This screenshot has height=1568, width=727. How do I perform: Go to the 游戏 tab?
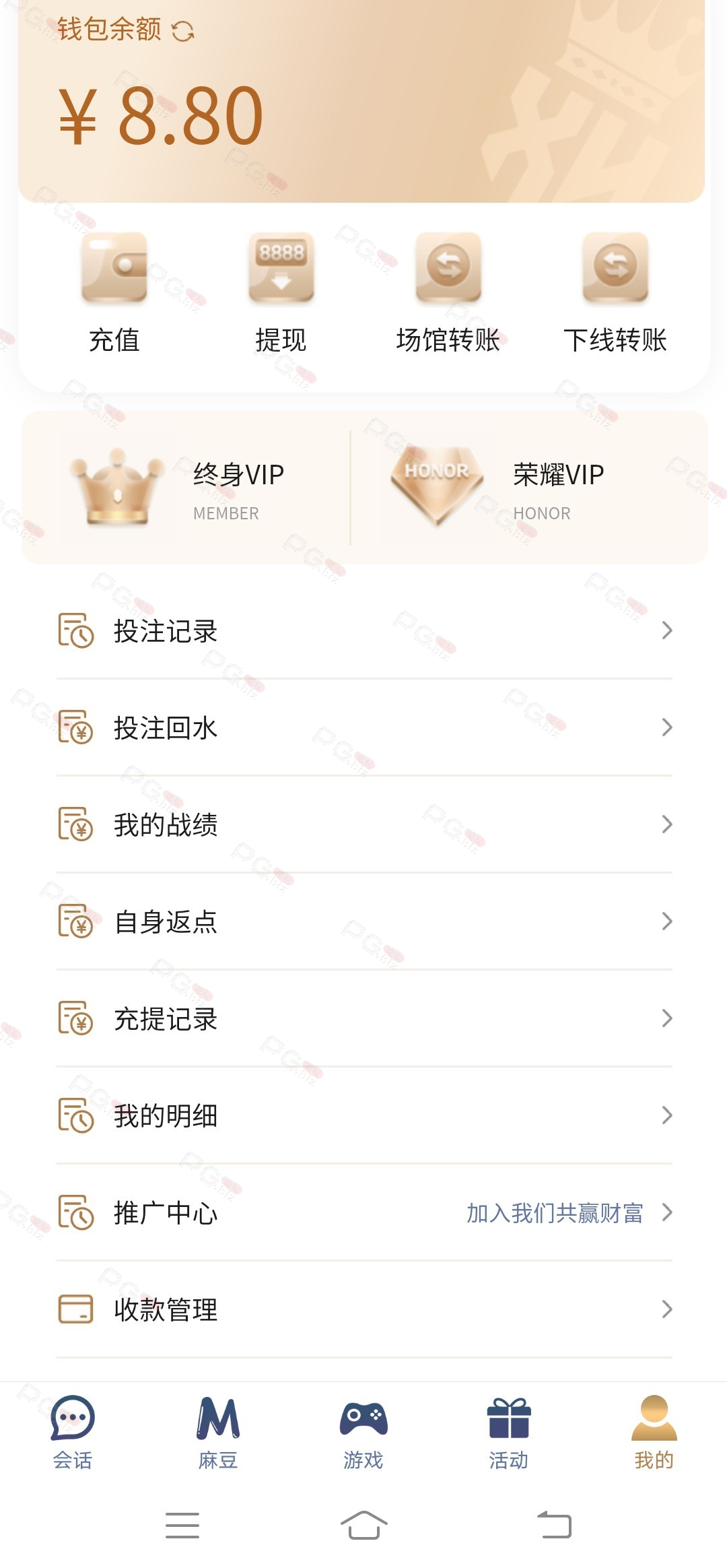click(x=363, y=1432)
